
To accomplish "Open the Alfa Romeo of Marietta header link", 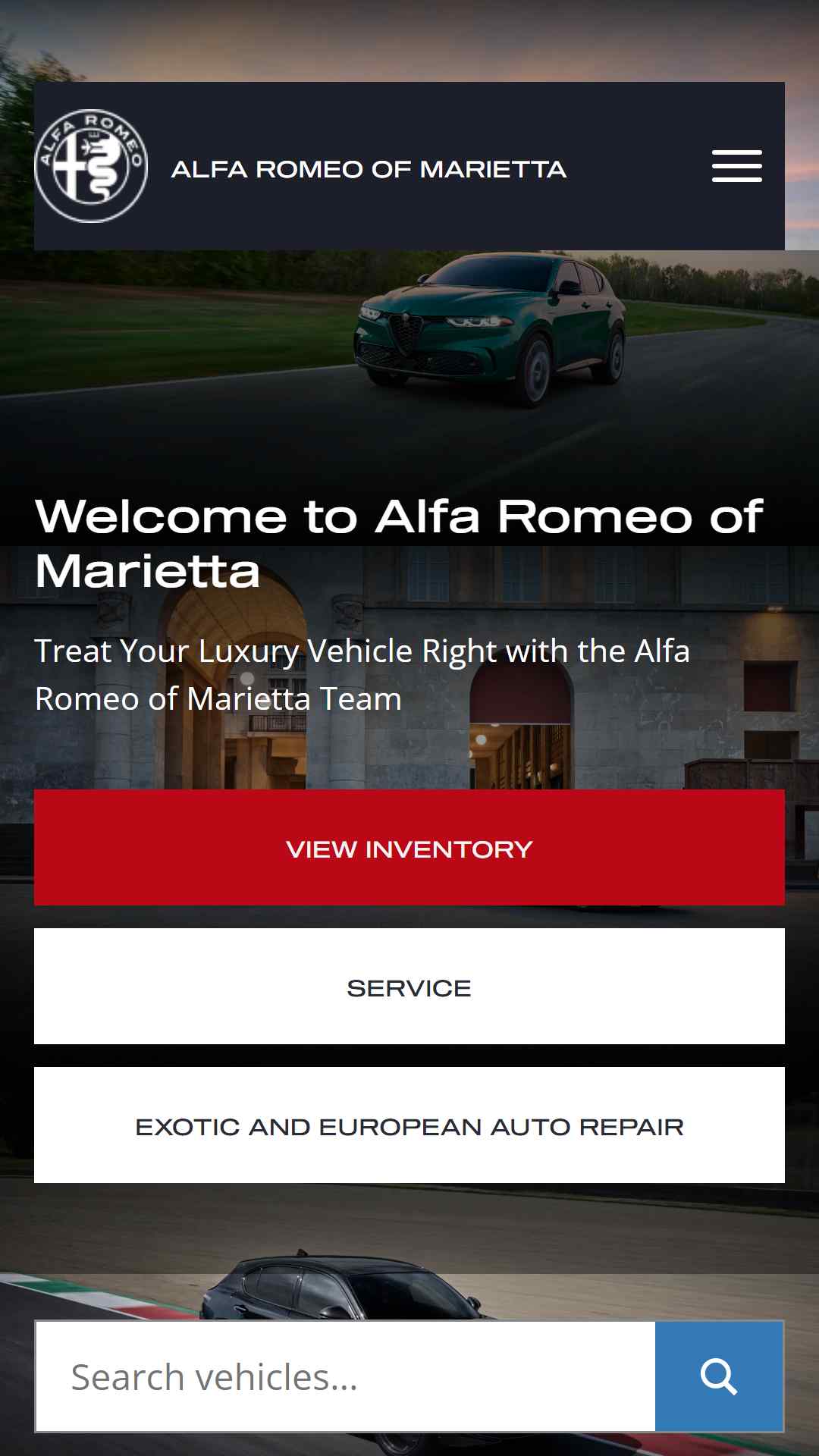I will click(369, 168).
